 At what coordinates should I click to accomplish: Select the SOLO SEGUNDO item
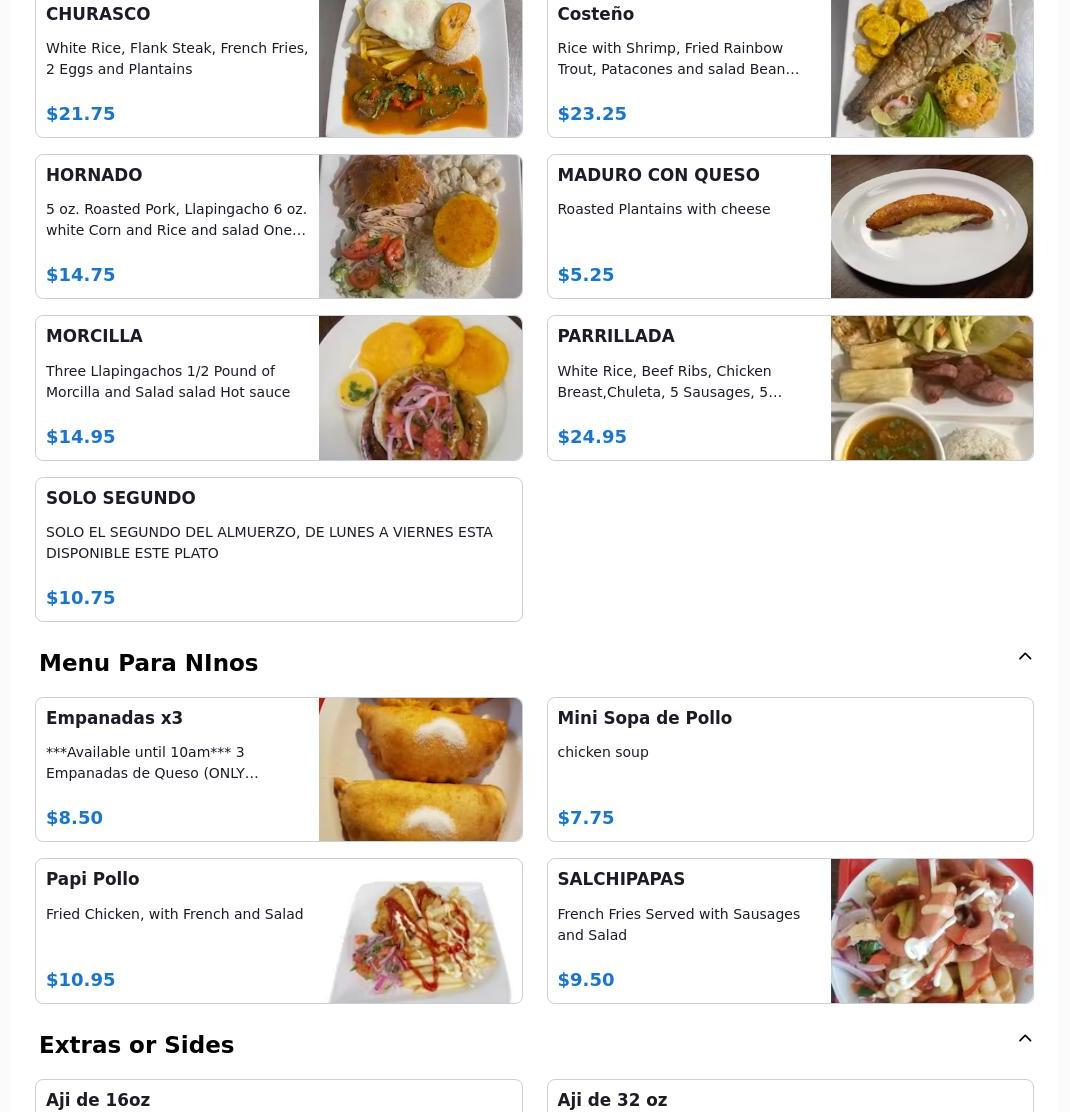tap(278, 549)
